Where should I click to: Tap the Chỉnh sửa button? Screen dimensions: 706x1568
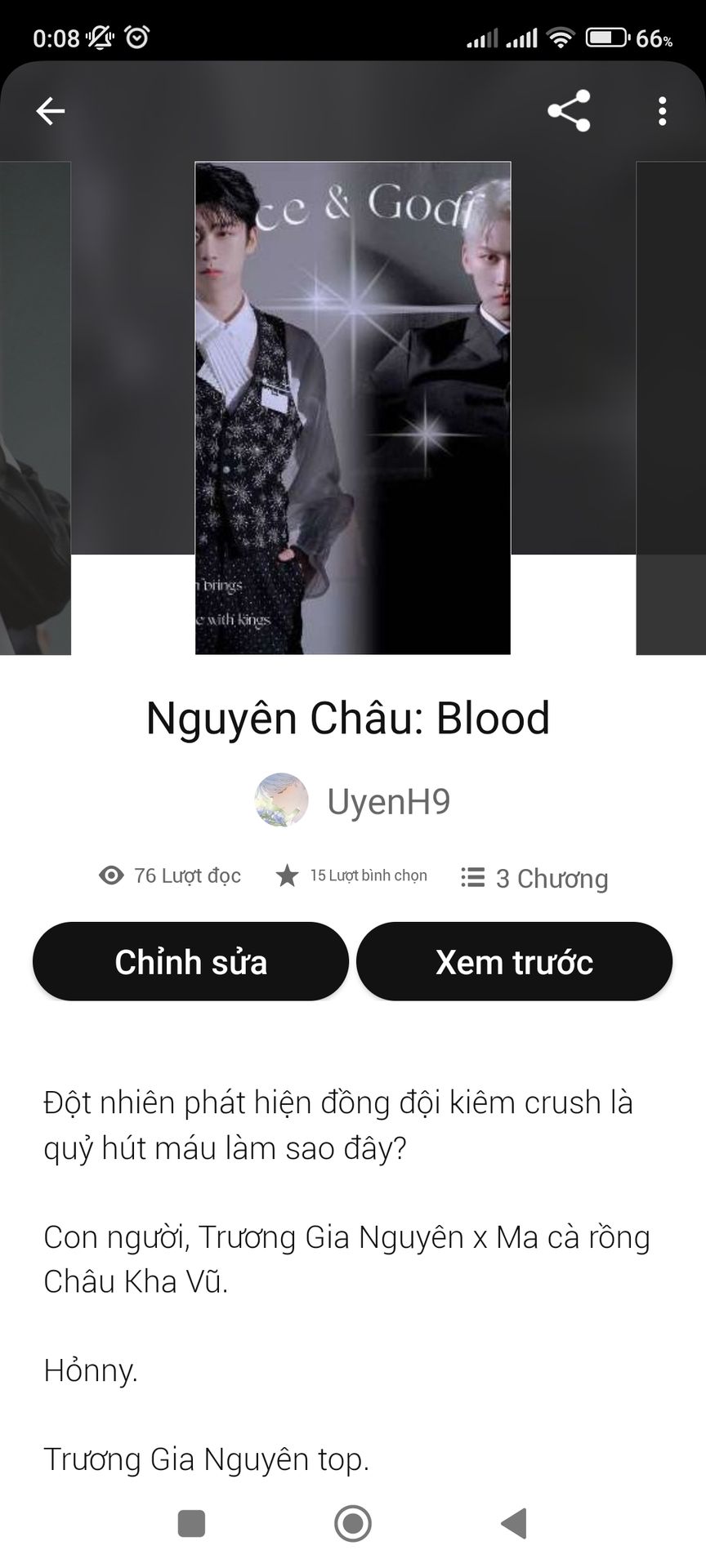coord(190,961)
